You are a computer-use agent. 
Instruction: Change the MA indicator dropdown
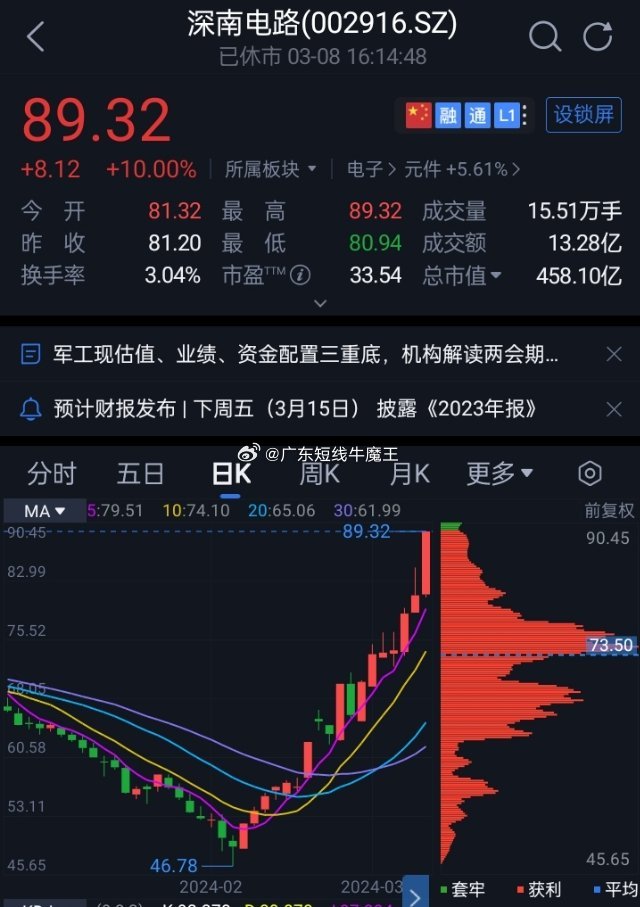tap(44, 511)
